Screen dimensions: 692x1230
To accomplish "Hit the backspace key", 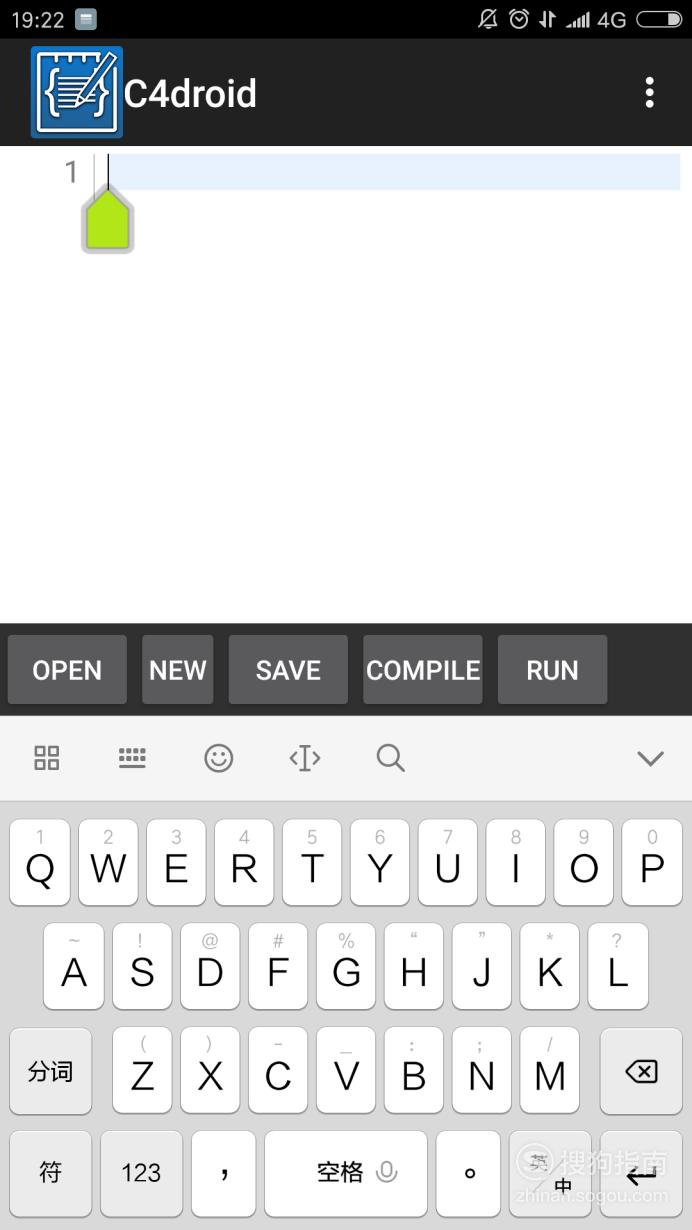I will [x=641, y=1071].
